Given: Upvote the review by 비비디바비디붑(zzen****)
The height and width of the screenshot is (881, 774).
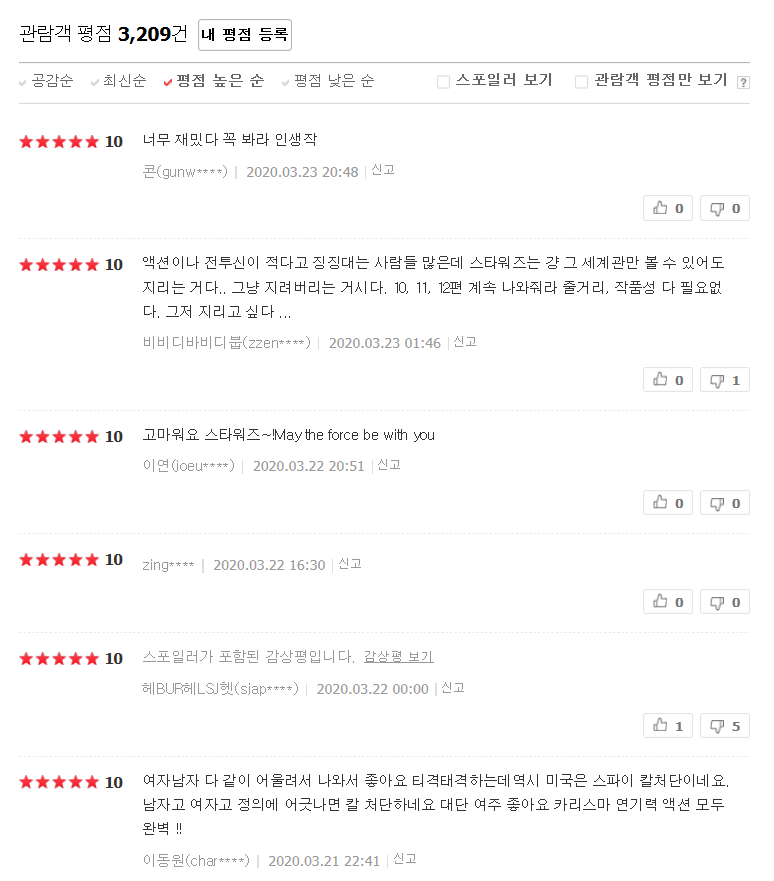Looking at the screenshot, I should point(668,380).
